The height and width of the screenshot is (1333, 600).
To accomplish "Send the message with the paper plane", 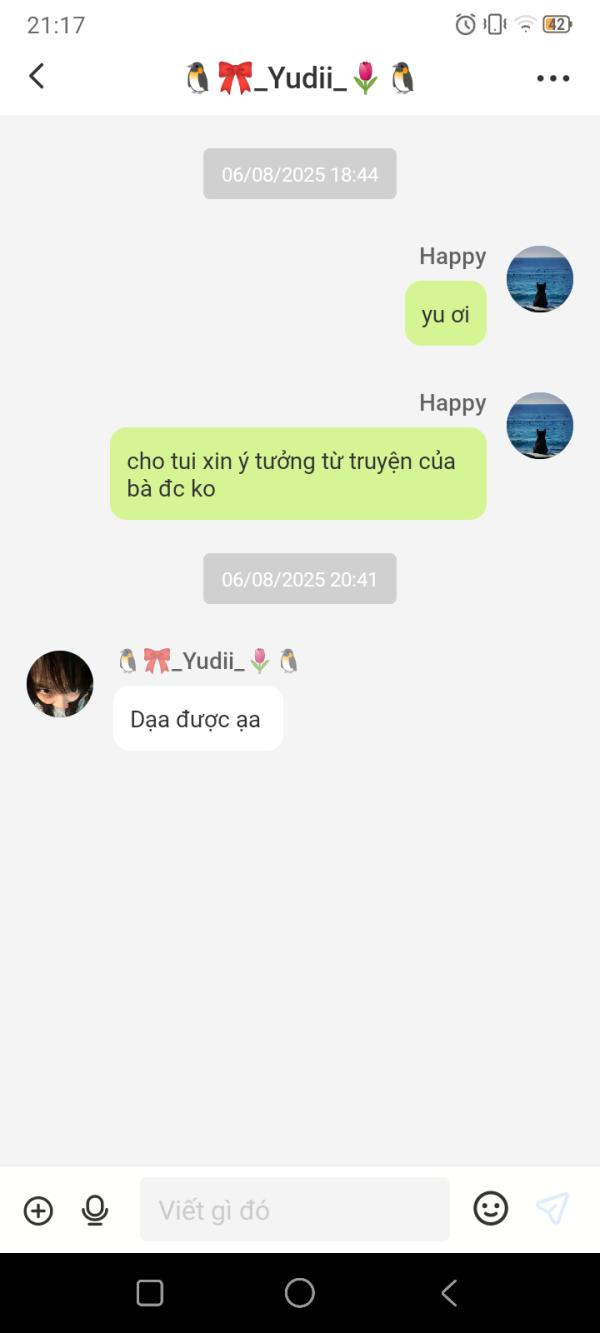I will (552, 1209).
